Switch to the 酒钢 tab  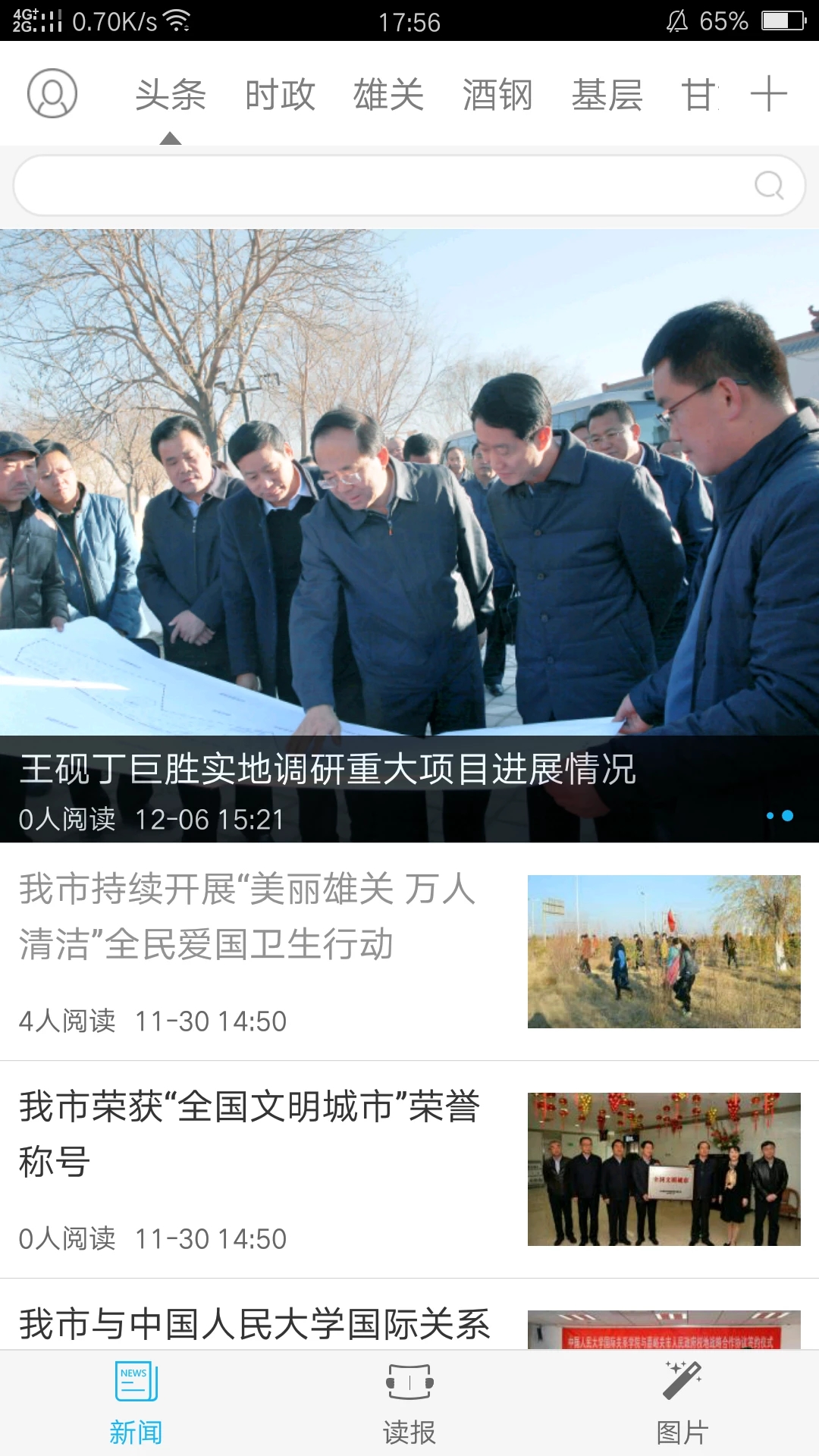497,95
